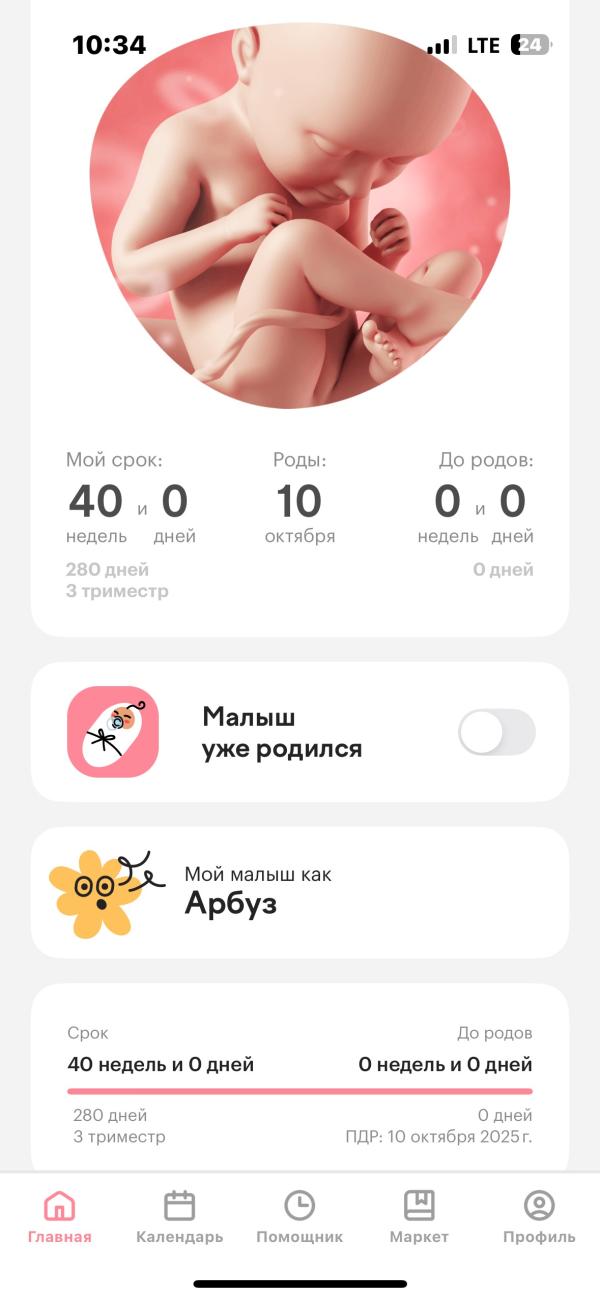600x1300 pixels.
Task: Open the Помощник tab
Action: tap(299, 1216)
